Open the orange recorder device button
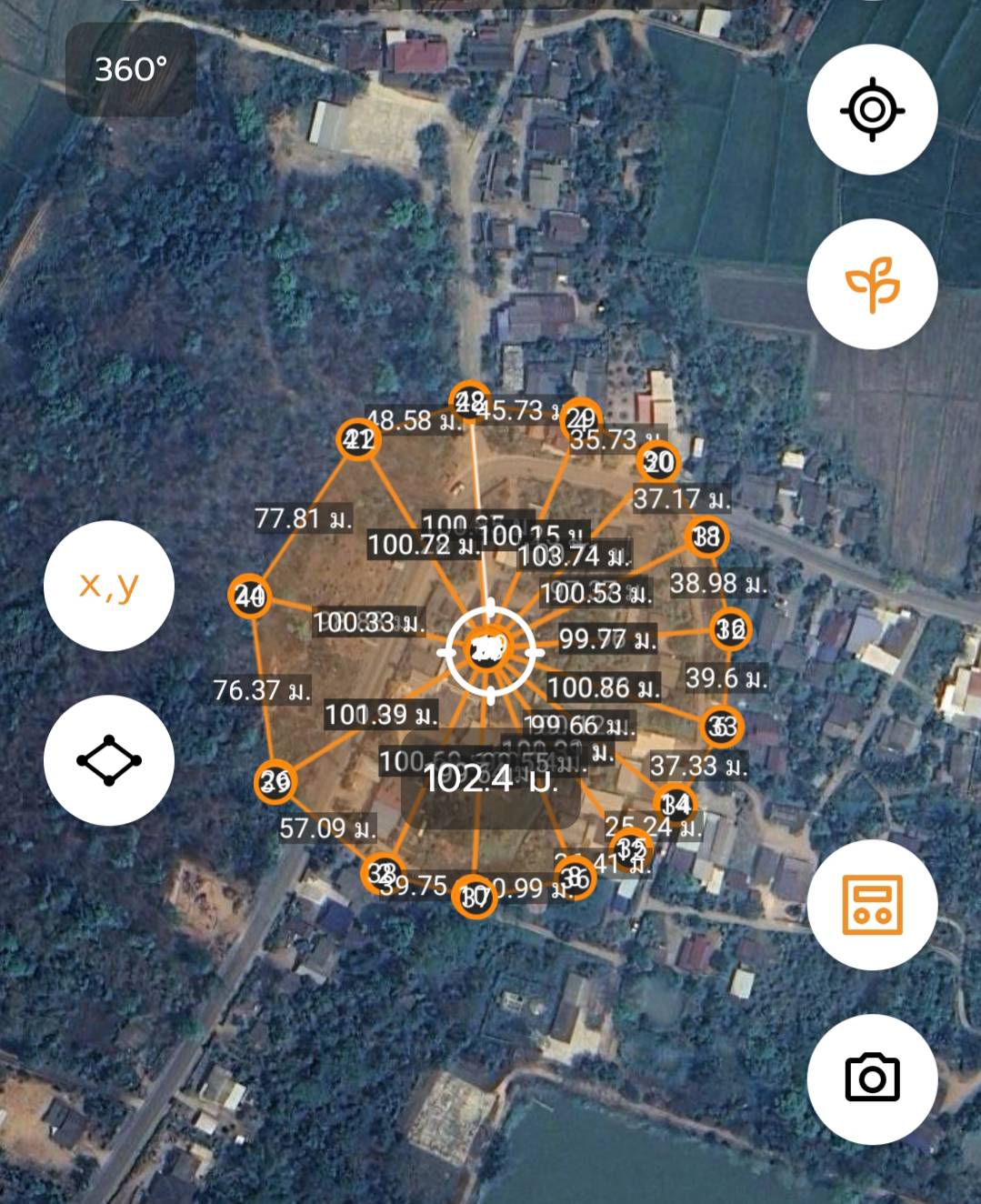 (872, 905)
